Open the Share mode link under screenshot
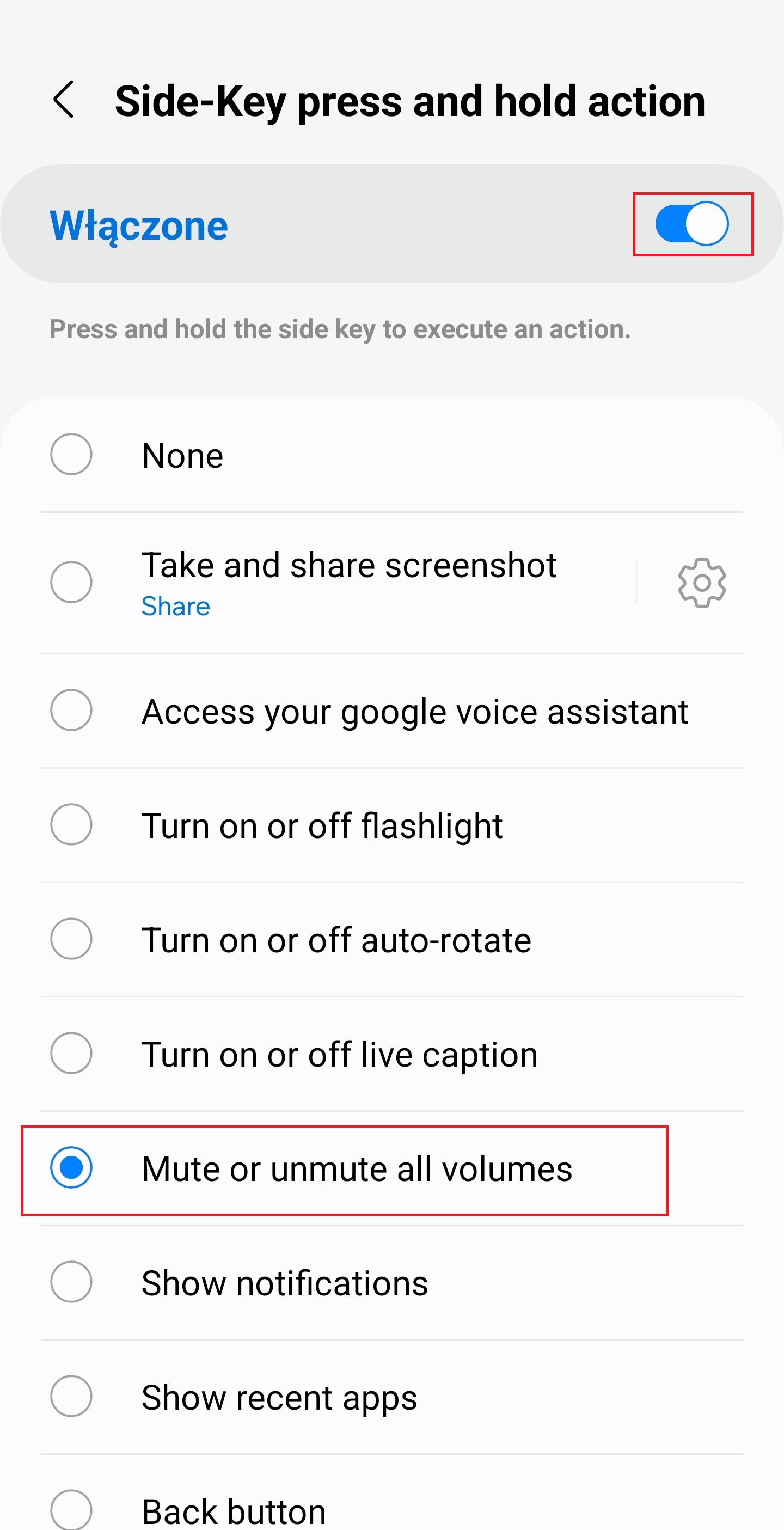 point(175,607)
